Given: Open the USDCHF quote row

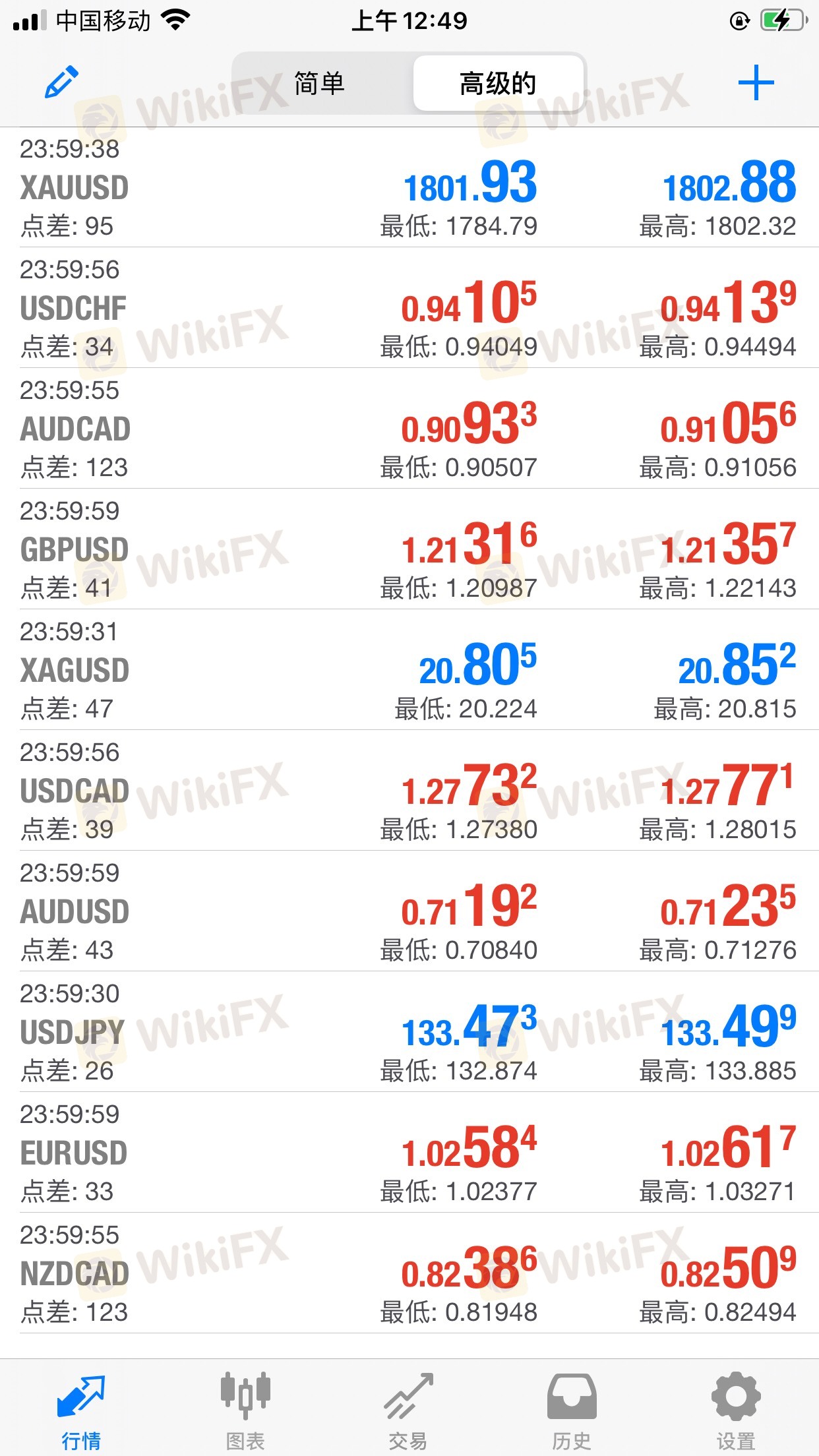Looking at the screenshot, I should coord(409,308).
